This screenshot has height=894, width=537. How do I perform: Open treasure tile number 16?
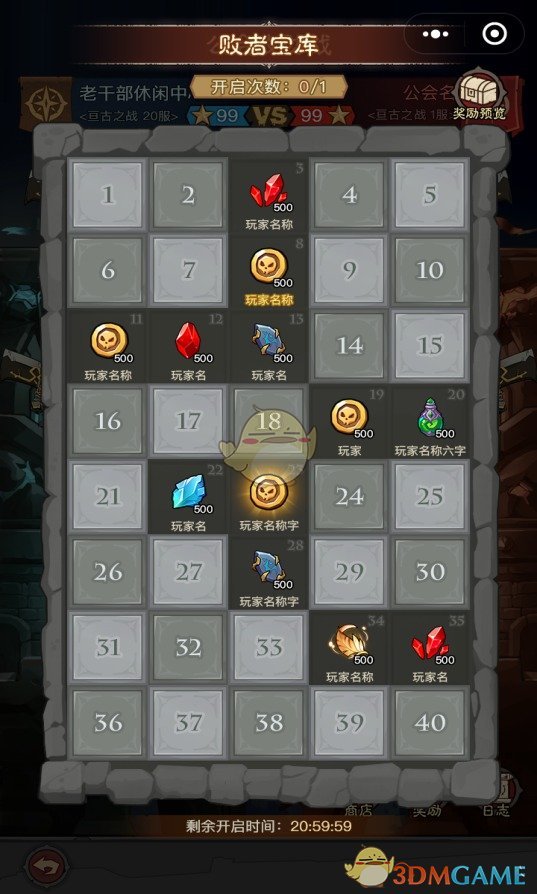click(108, 421)
